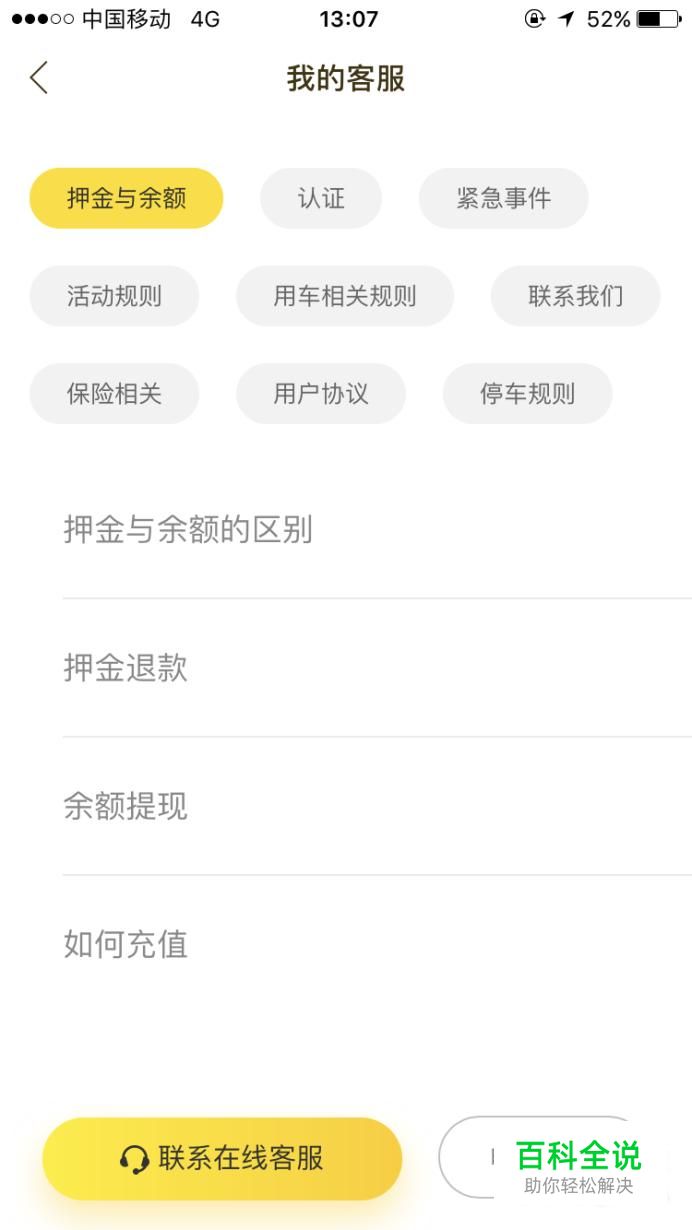Open the 如何充值 question
This screenshot has width=692, height=1230.
377,944
